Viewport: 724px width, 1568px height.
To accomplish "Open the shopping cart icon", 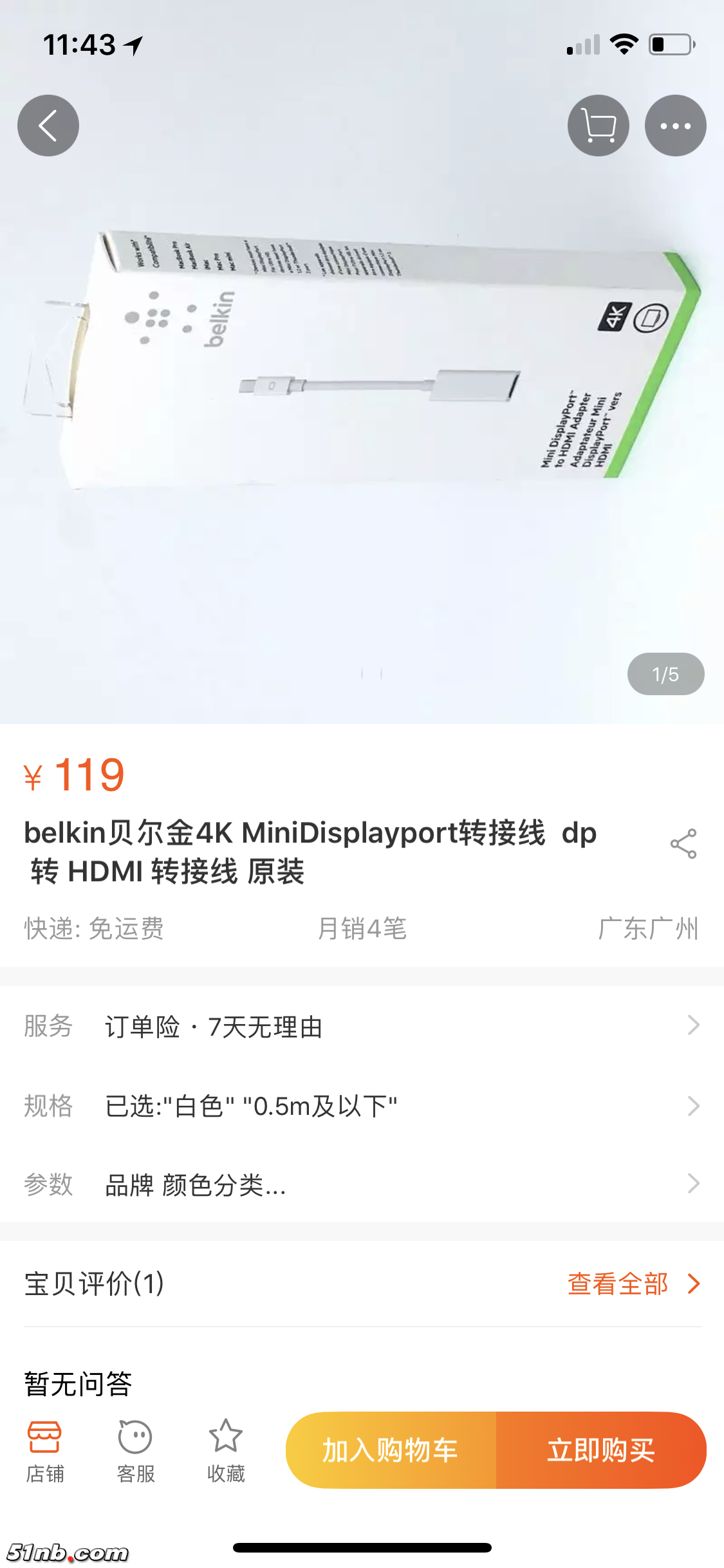I will click(x=598, y=126).
